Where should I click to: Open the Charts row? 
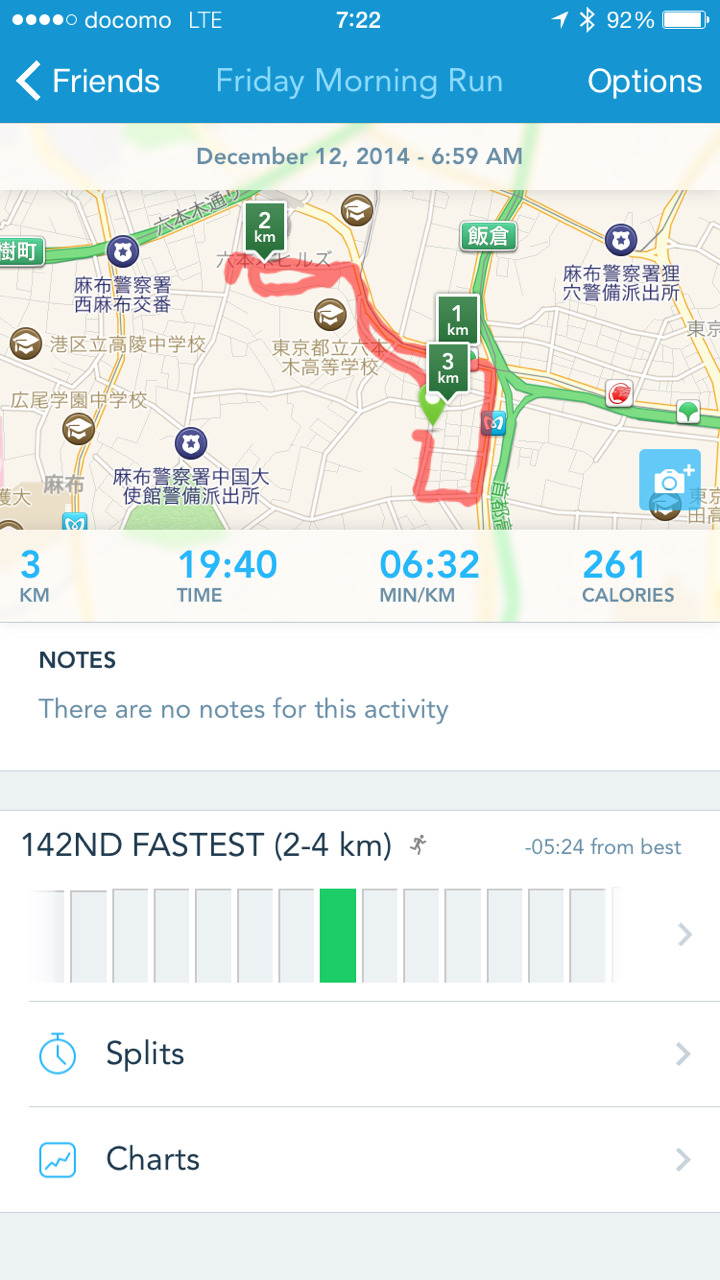[360, 1160]
